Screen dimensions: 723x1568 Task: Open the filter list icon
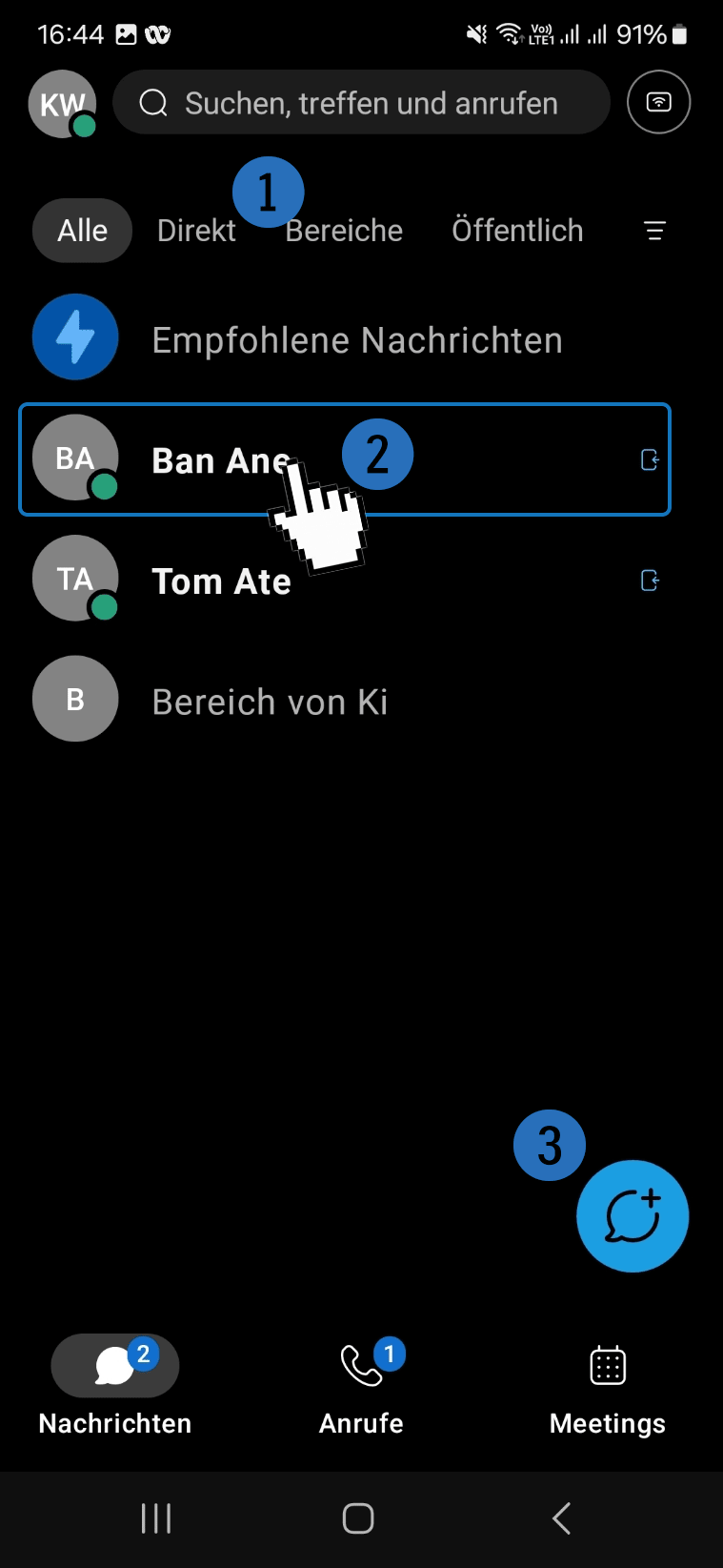(654, 231)
